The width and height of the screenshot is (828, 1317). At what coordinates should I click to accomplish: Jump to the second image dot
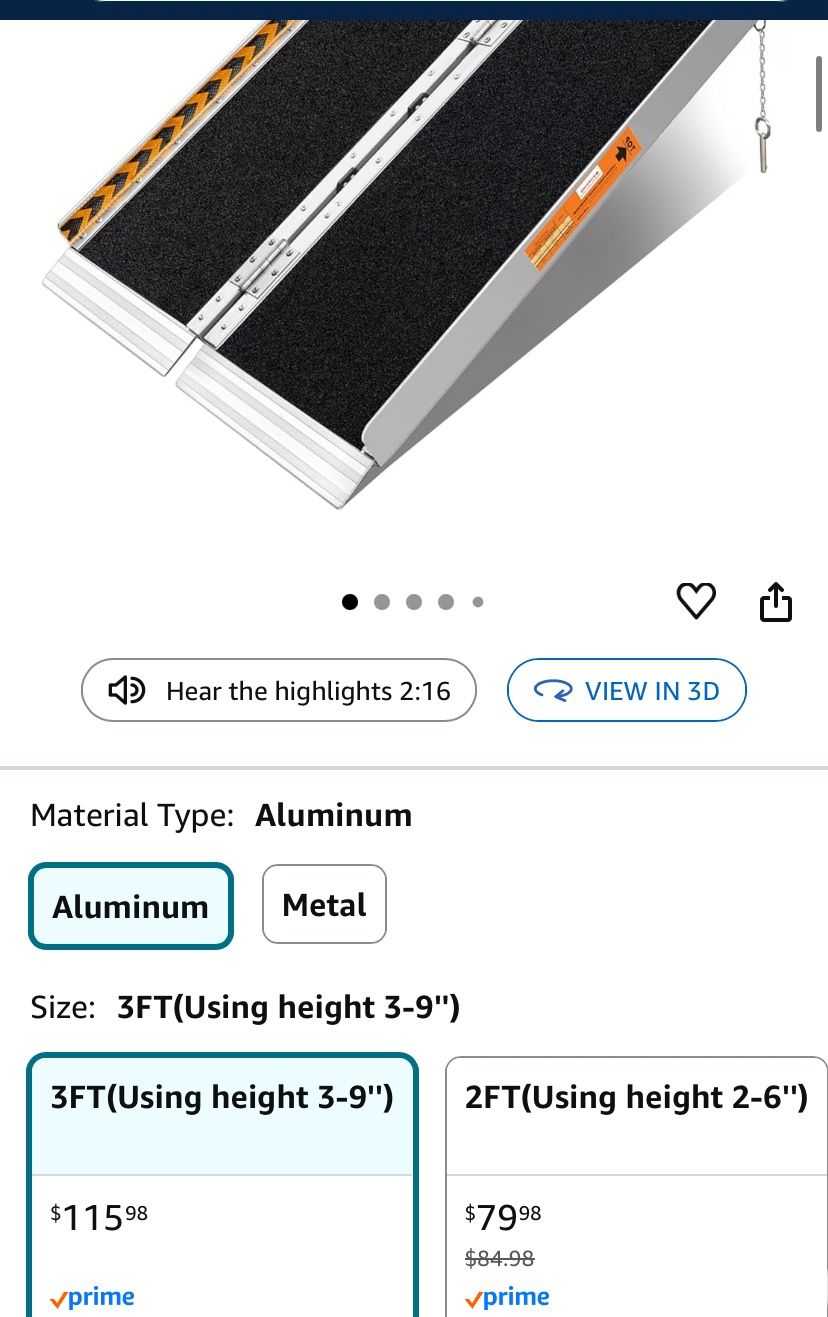pos(382,602)
